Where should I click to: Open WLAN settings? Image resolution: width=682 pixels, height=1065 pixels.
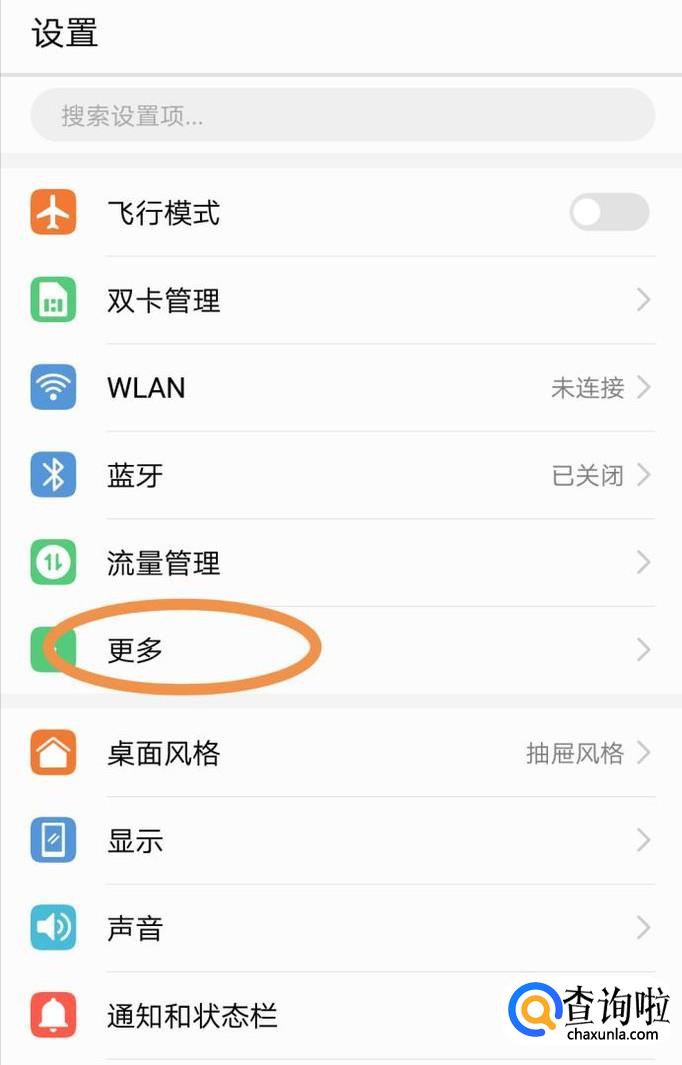[340, 387]
